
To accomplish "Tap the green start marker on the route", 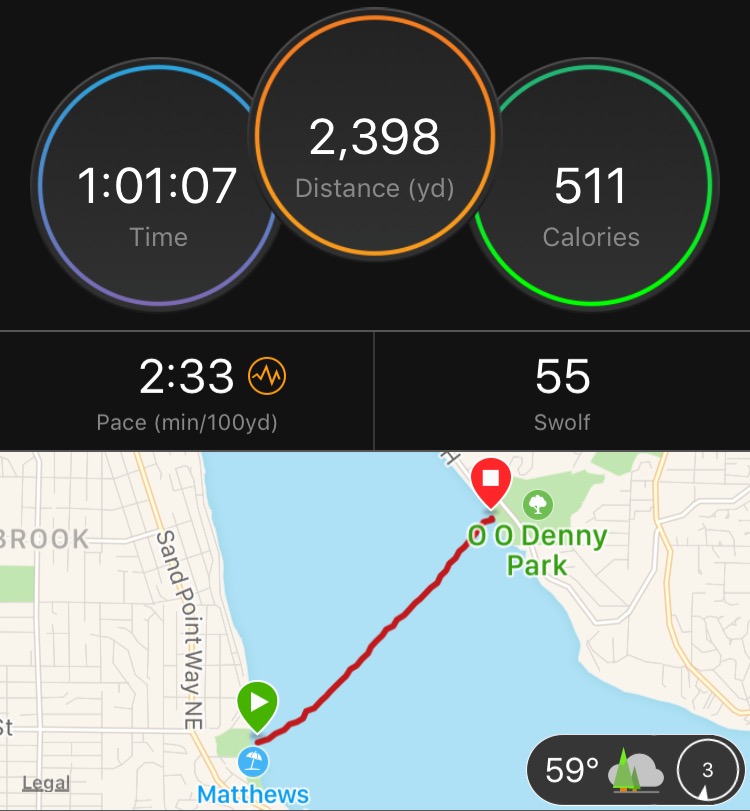I will [x=258, y=705].
